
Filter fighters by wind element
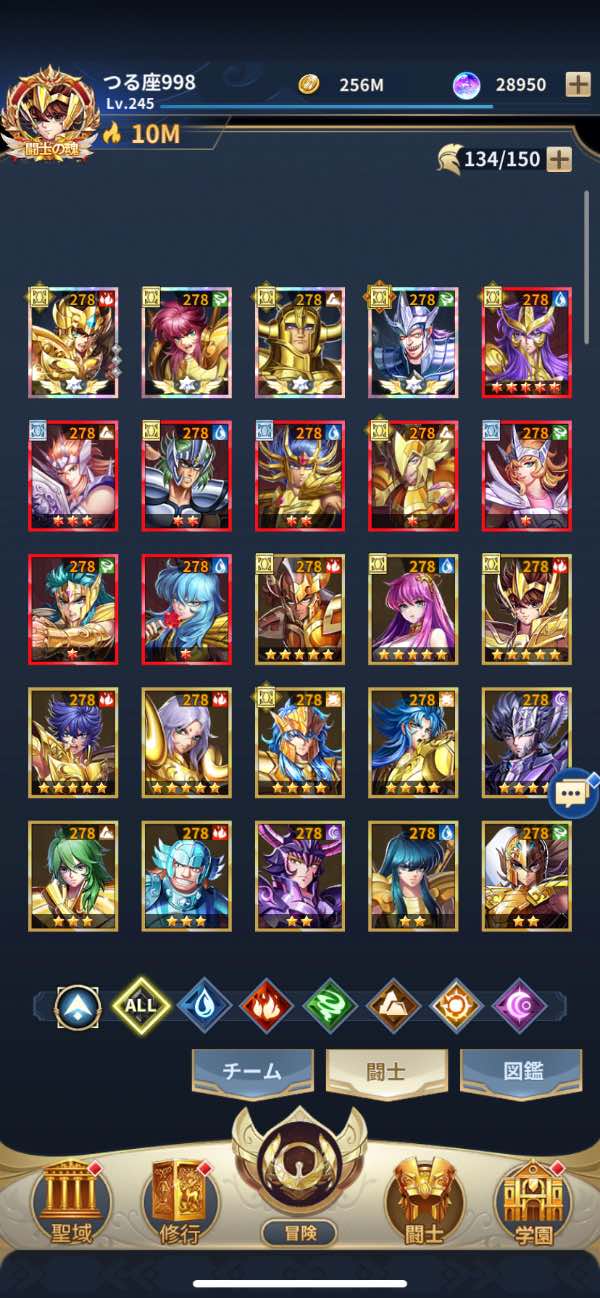coord(330,1005)
